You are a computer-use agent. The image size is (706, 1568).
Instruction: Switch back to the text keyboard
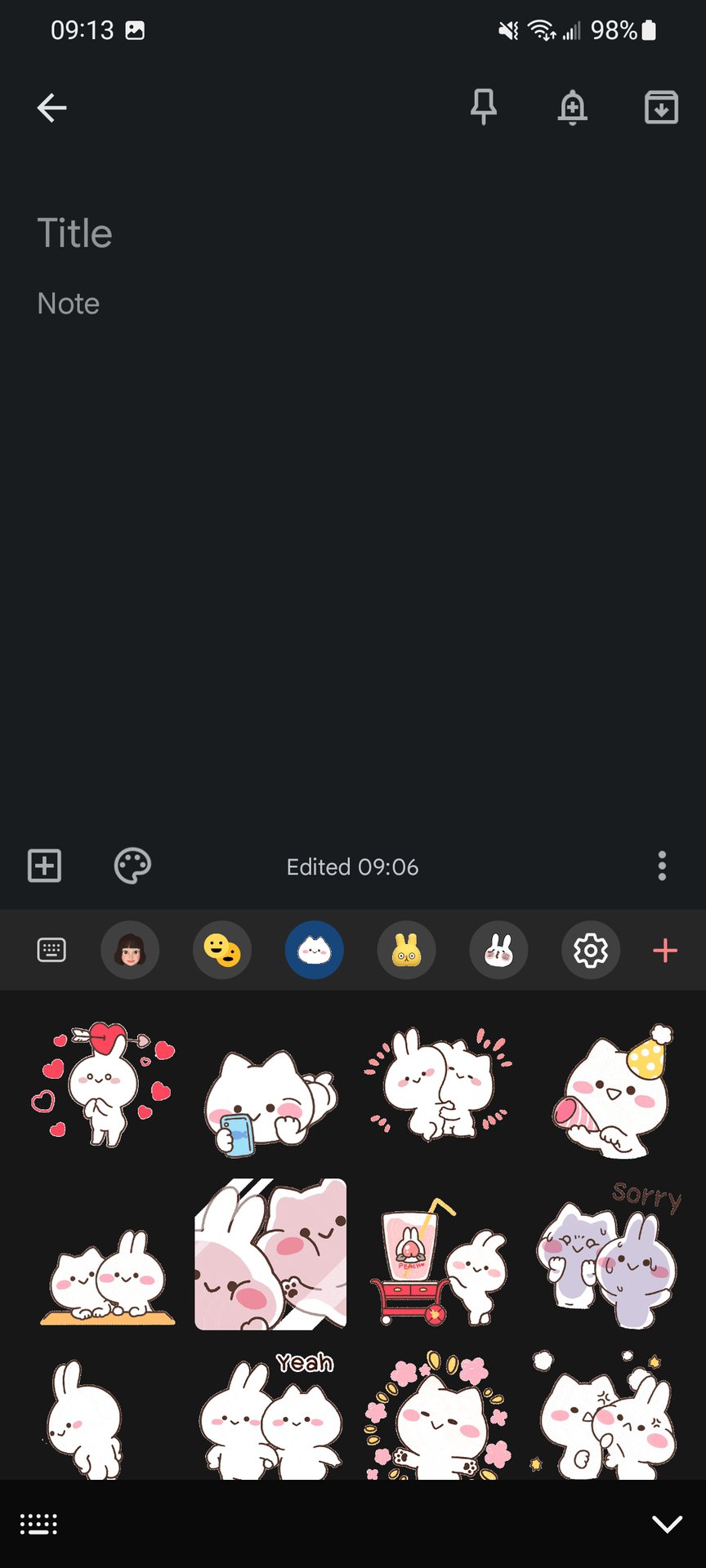click(51, 950)
